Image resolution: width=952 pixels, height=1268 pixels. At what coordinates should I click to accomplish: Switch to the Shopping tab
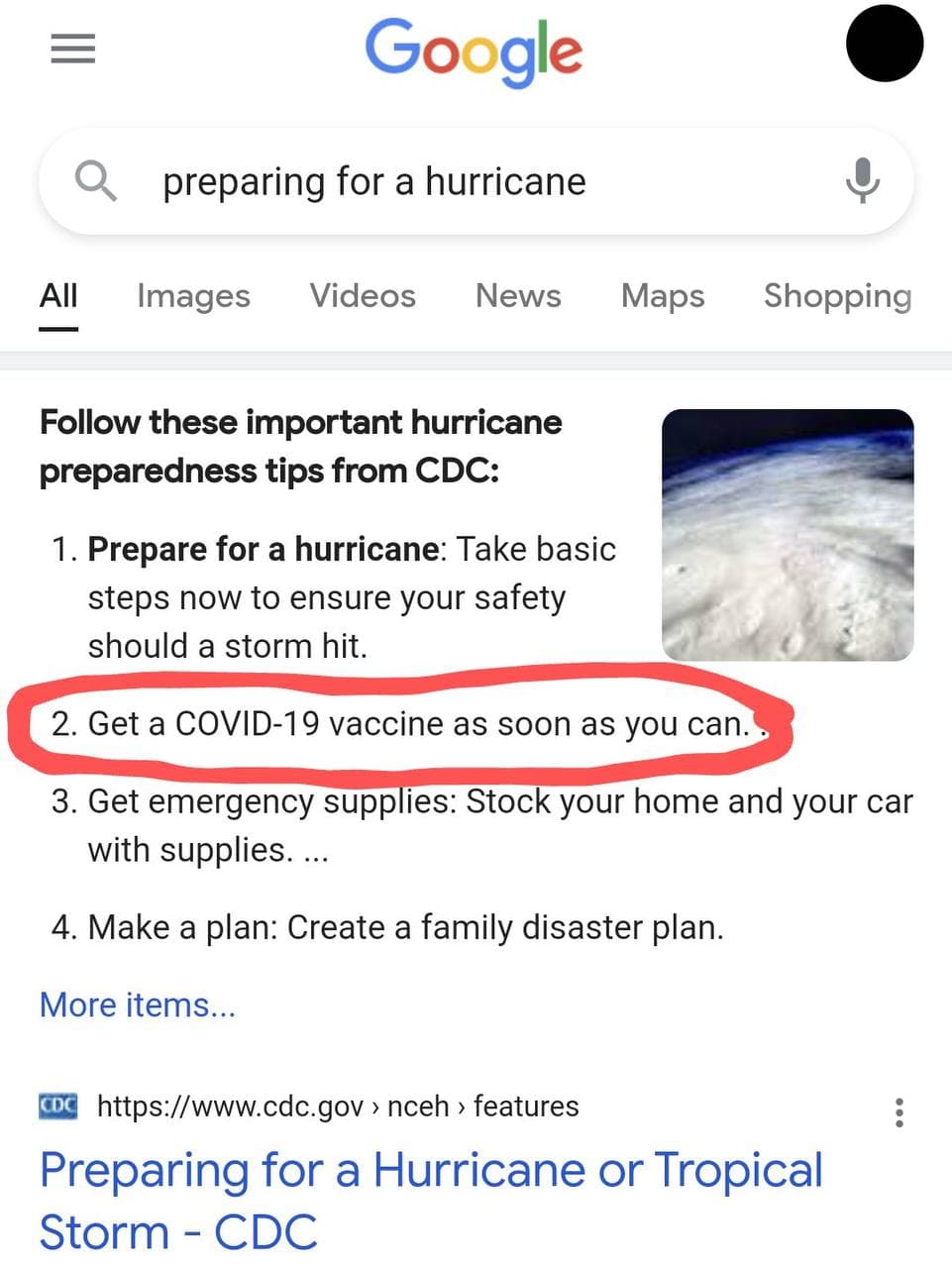point(837,296)
